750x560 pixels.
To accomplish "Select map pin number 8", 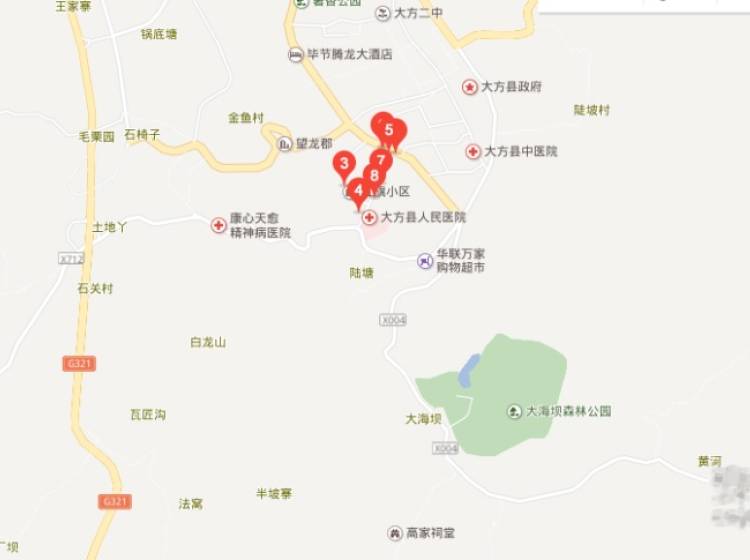I will [x=373, y=176].
